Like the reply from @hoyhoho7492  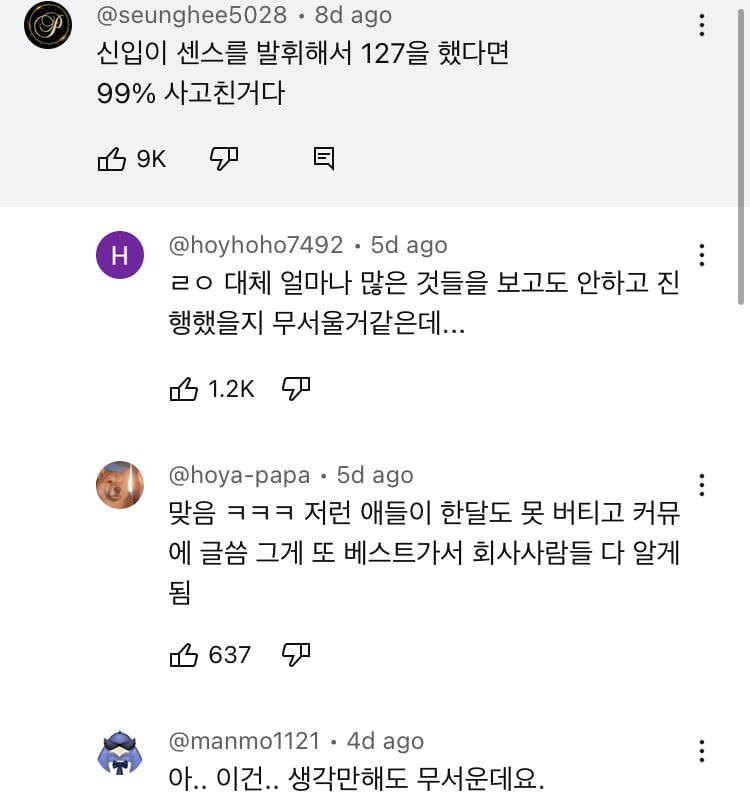point(184,389)
